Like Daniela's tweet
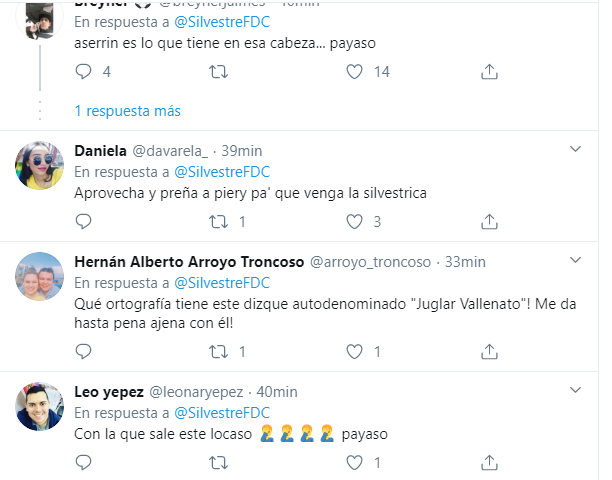 354,221
